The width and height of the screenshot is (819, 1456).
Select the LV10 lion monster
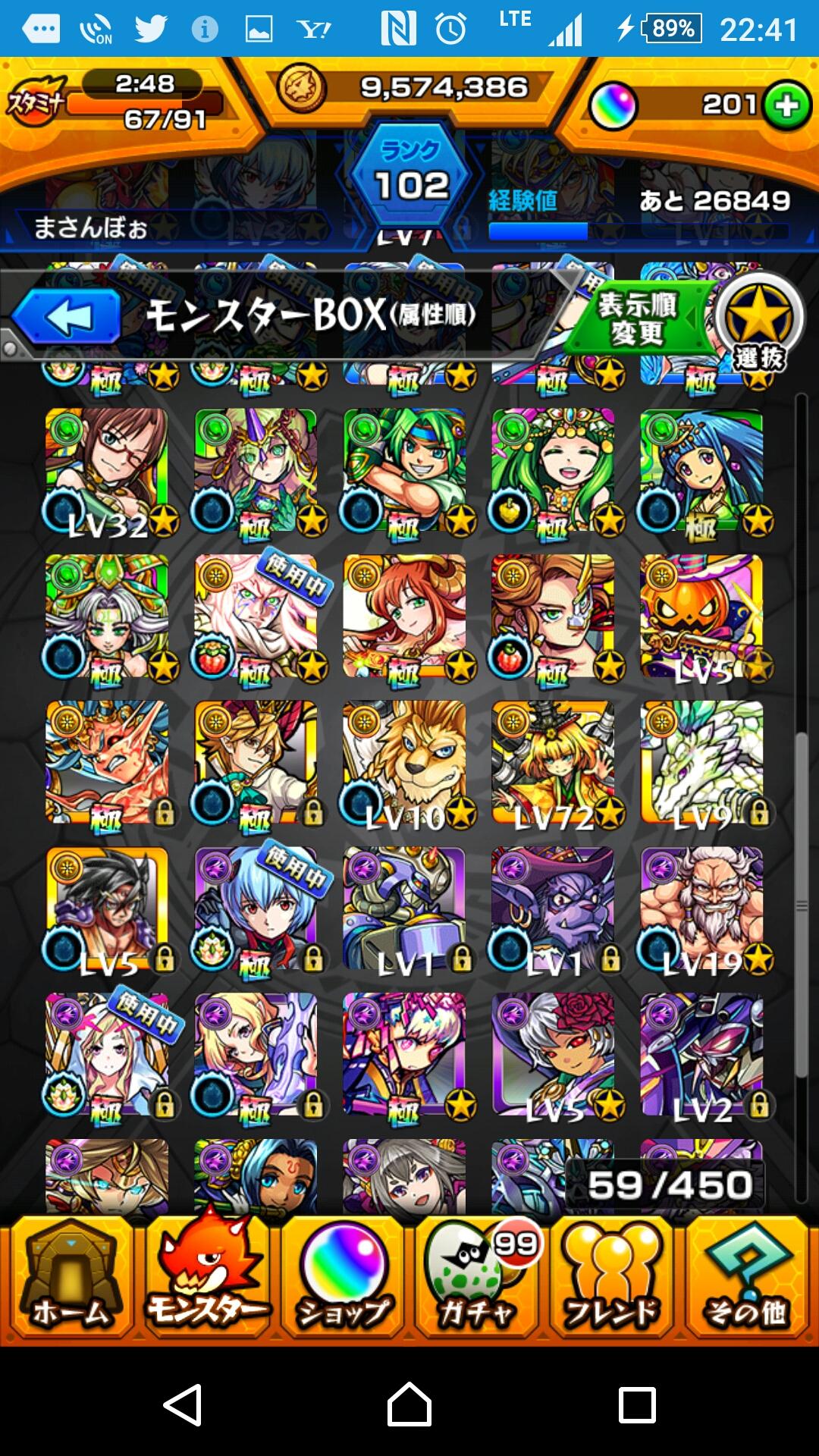404,762
